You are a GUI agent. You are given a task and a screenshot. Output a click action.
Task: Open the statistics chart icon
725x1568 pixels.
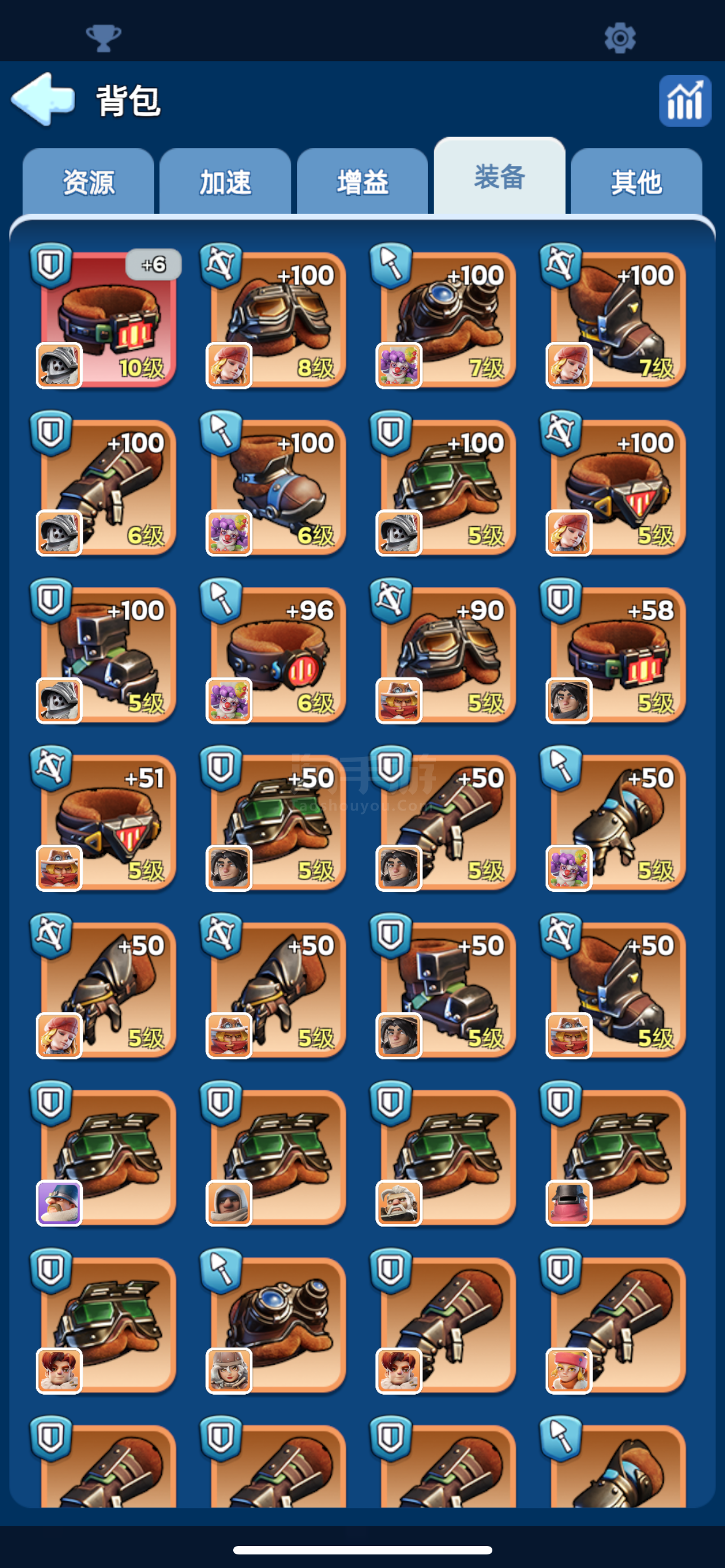[x=685, y=101]
